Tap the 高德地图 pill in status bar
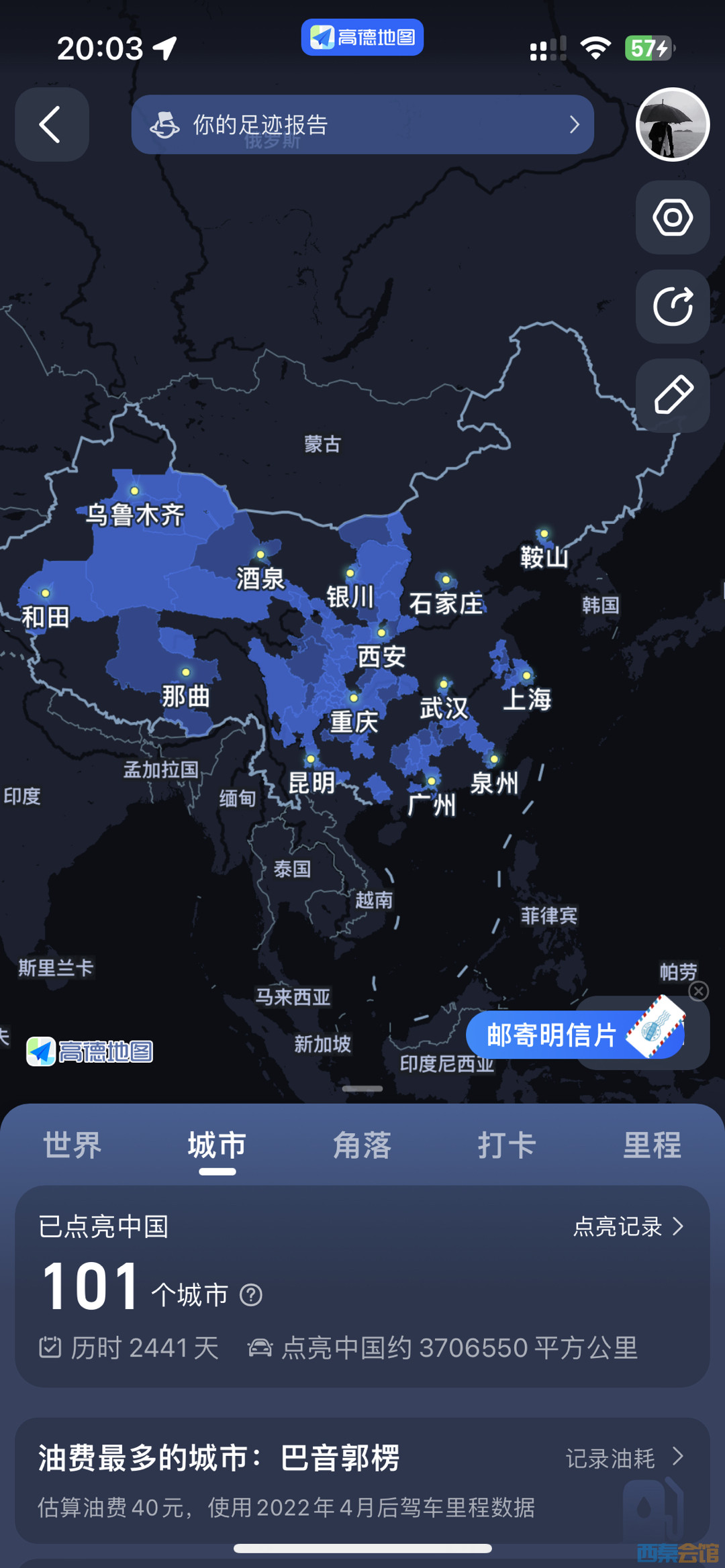Screen dimensions: 725x1568 pyautogui.click(x=362, y=37)
